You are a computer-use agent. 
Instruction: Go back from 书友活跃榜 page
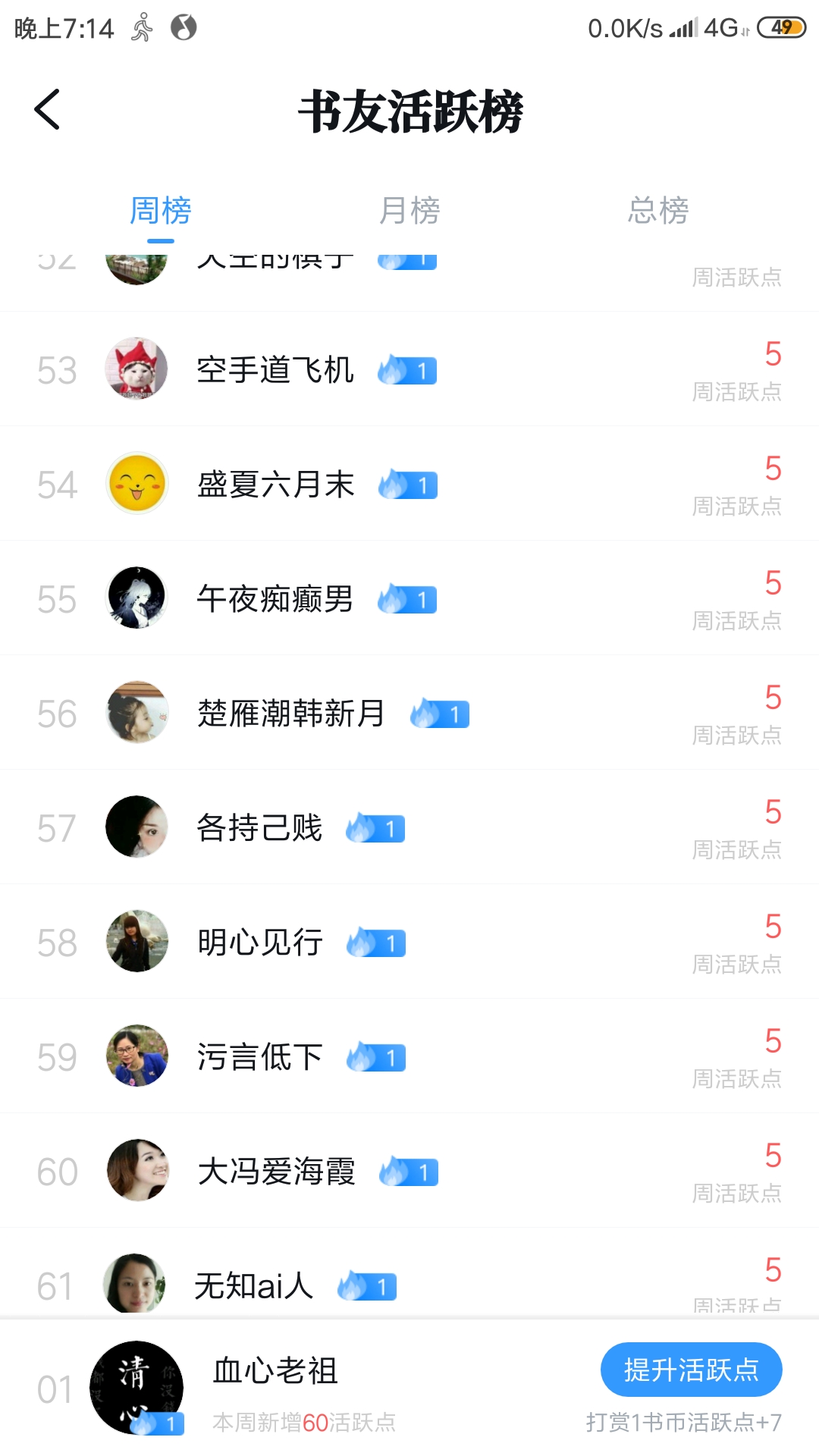[47, 109]
